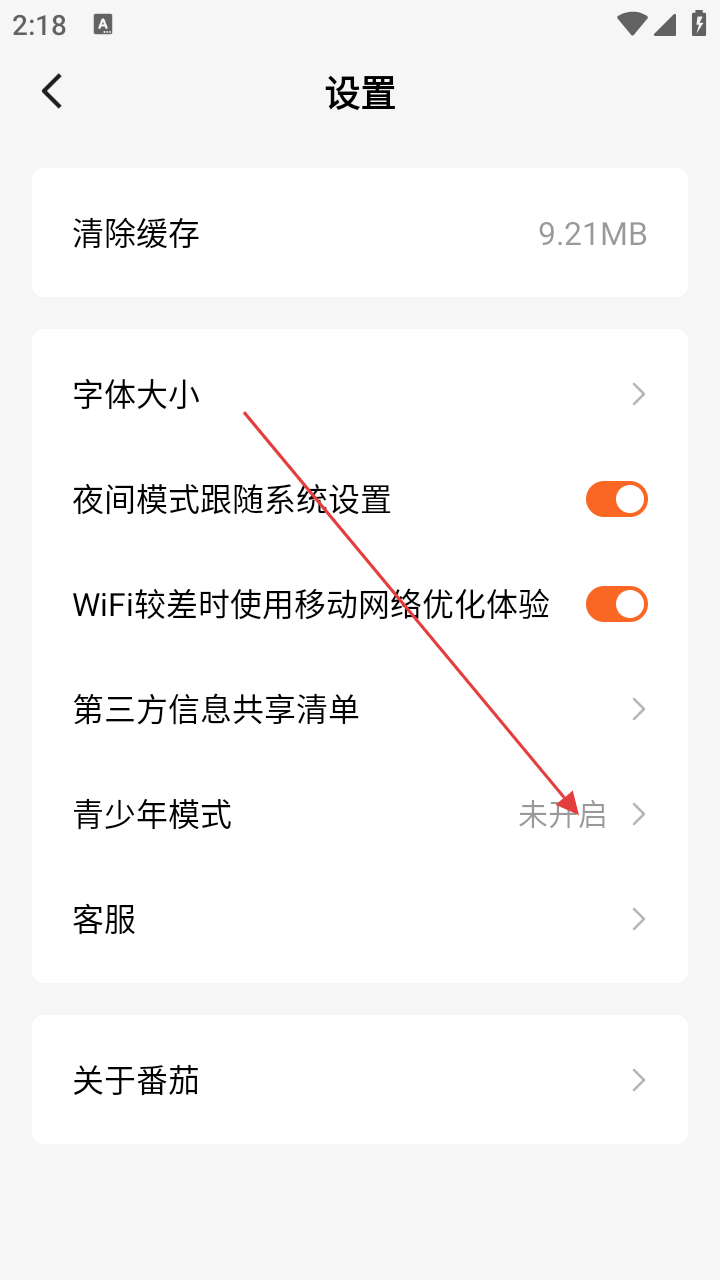Screen dimensions: 720x1280
Task: Open 关于番茄 page
Action: coord(360,1080)
